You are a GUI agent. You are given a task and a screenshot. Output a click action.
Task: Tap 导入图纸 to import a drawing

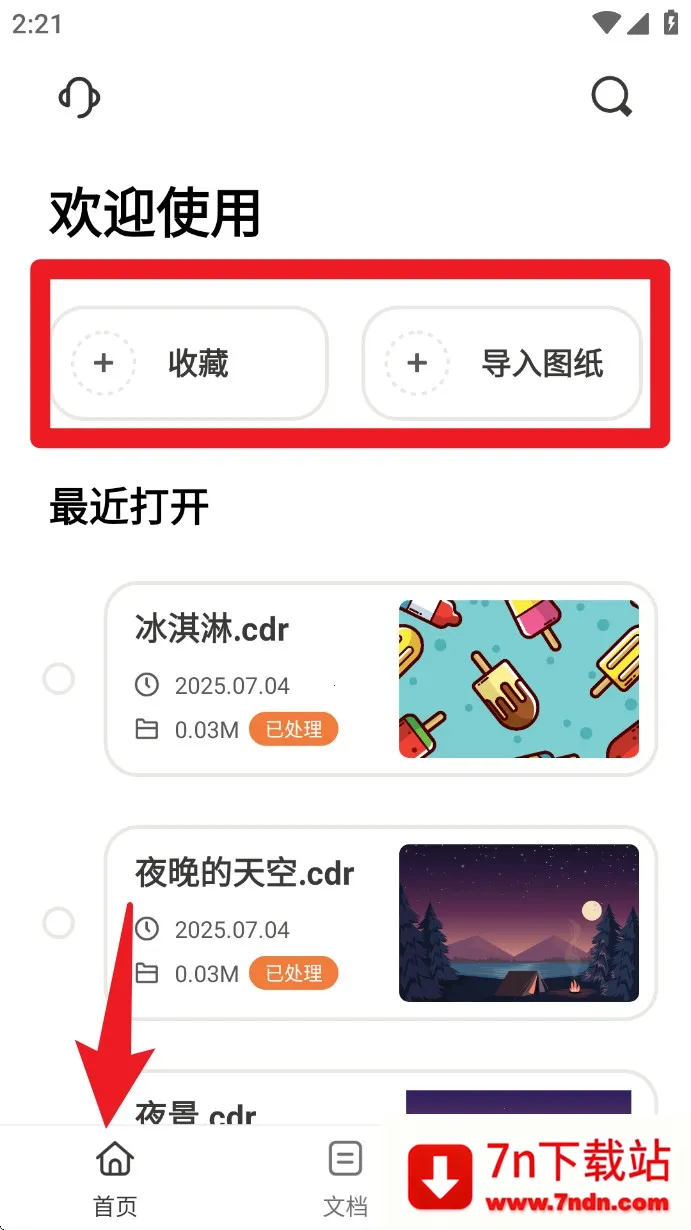[502, 363]
